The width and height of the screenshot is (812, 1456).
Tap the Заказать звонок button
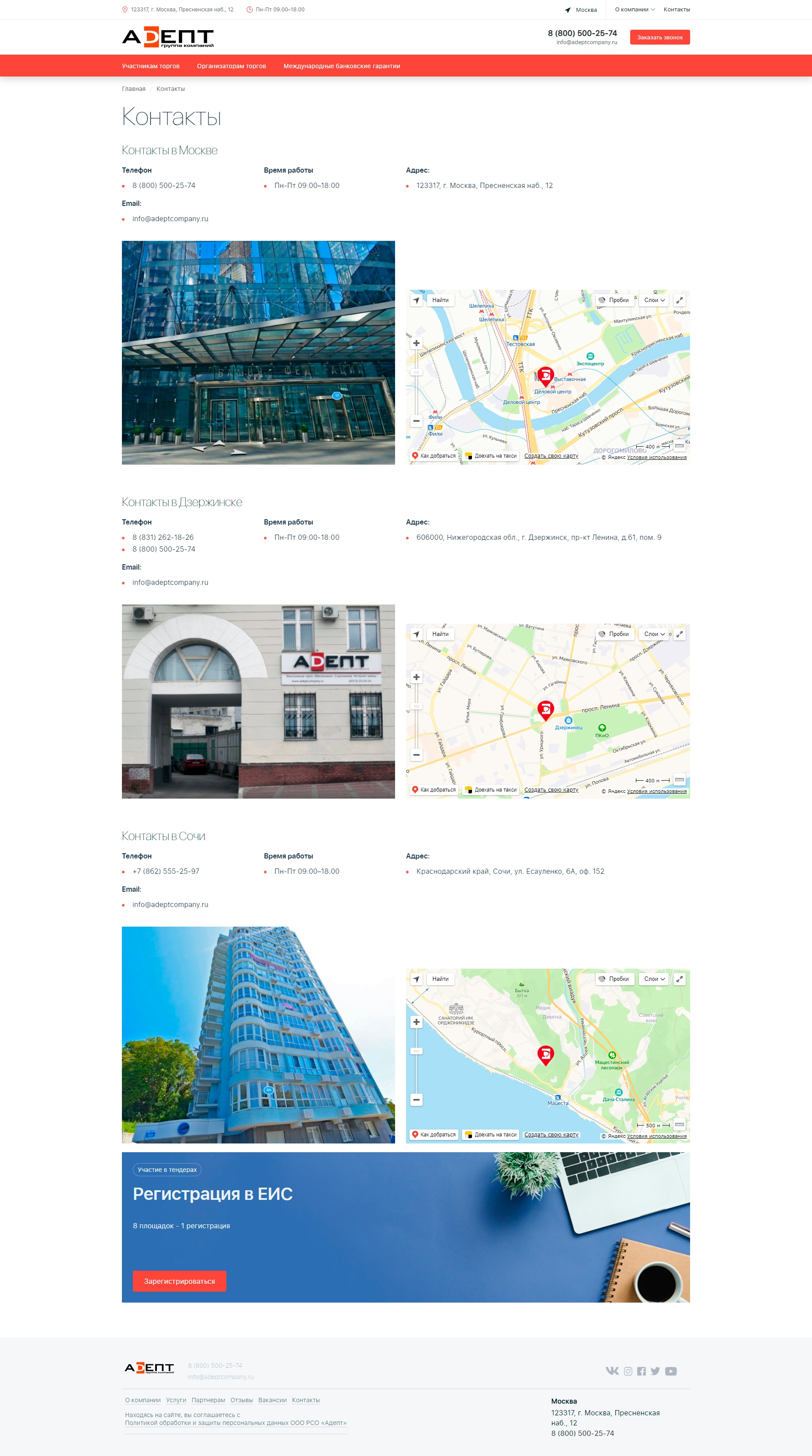[x=659, y=37]
